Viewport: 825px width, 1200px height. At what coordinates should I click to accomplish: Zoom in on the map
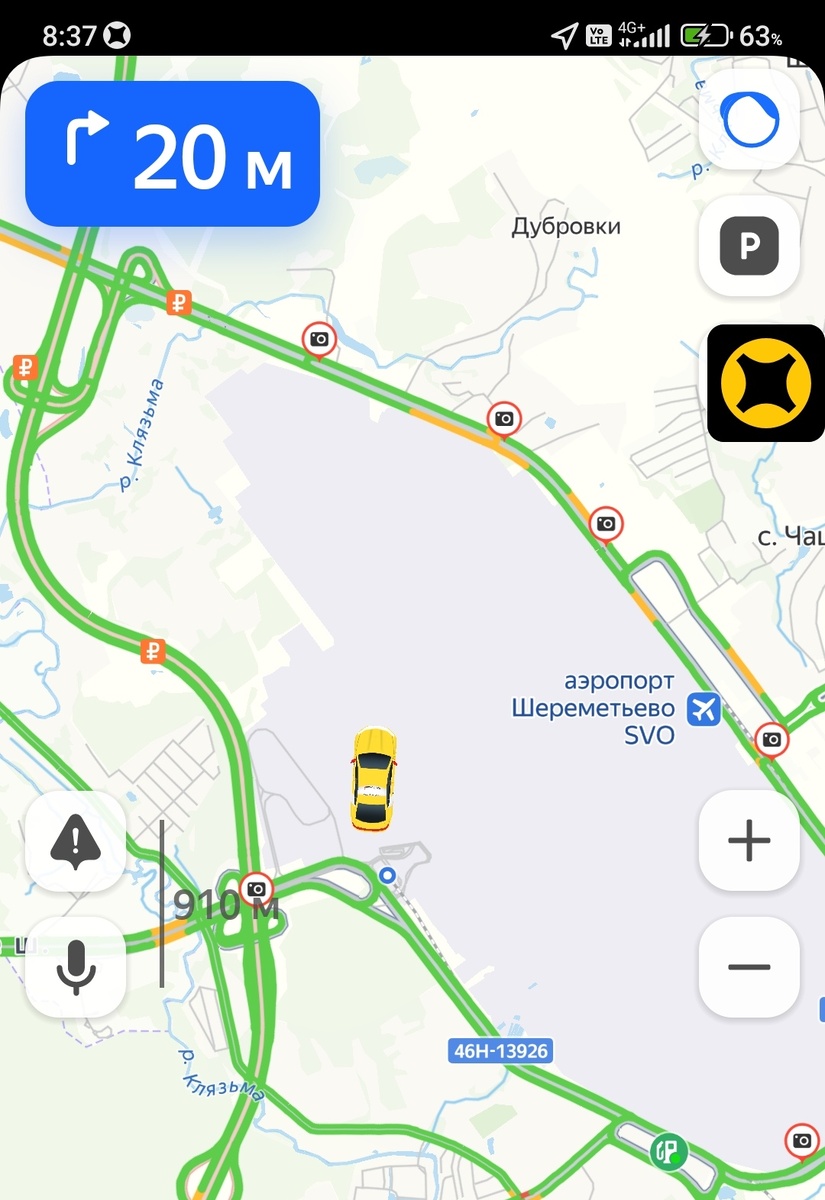click(749, 841)
